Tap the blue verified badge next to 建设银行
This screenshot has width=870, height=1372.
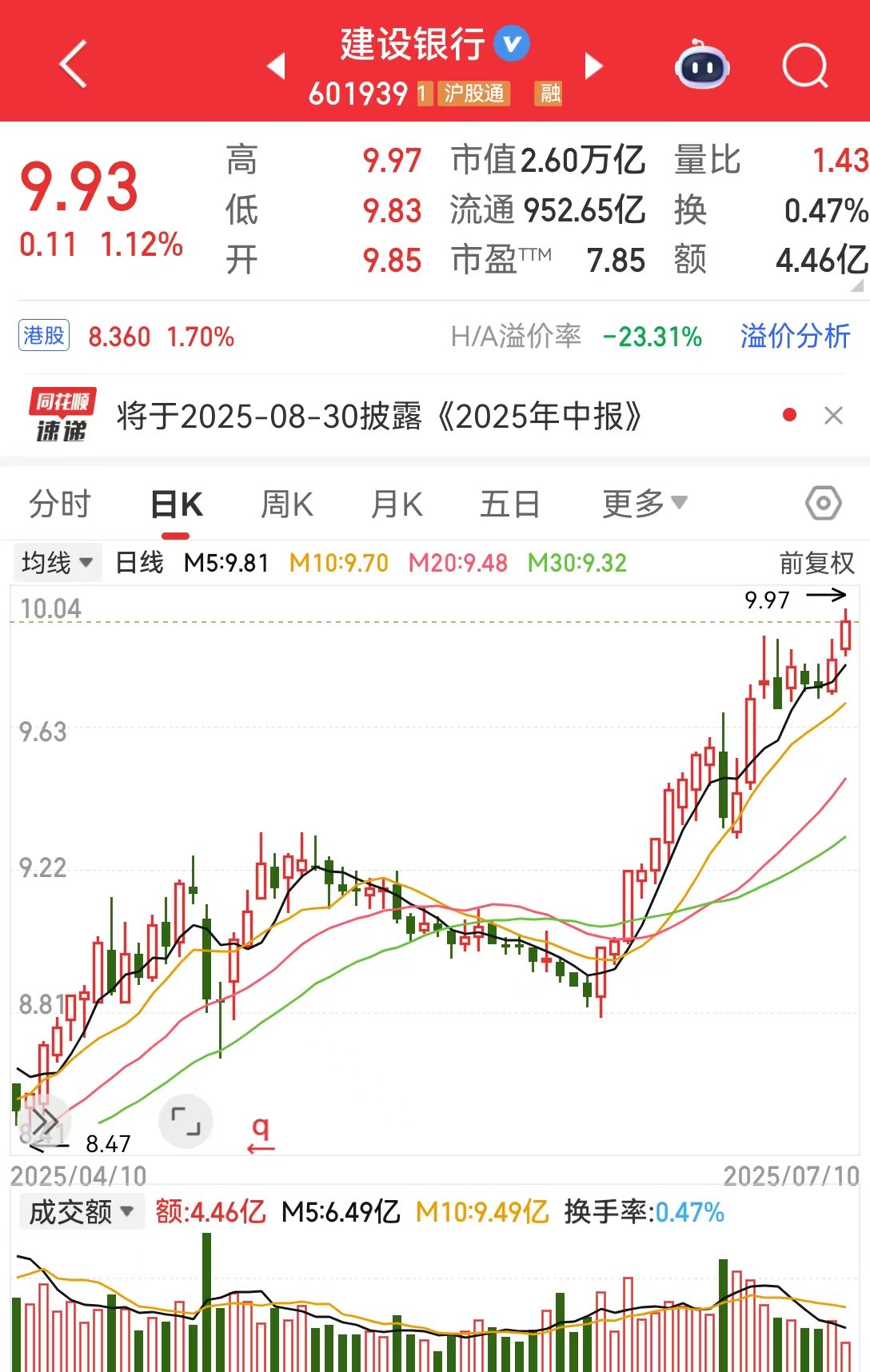click(x=510, y=46)
